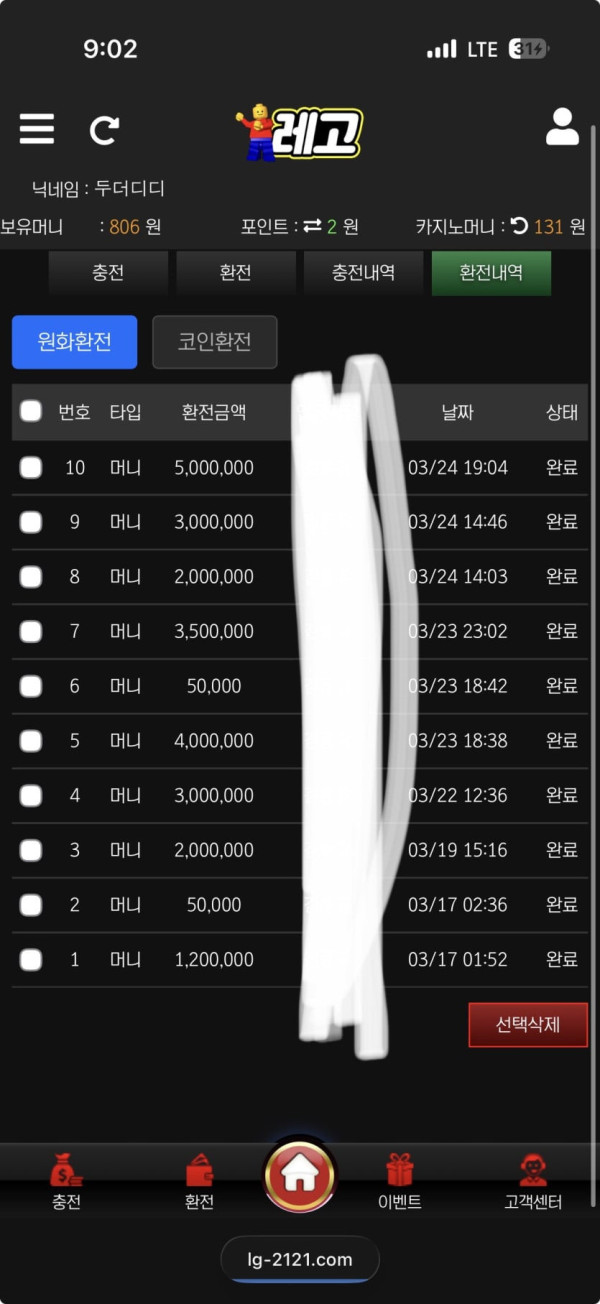Tap the 선택삭제 delete button
Screen dimensions: 600x1304
(527, 1025)
